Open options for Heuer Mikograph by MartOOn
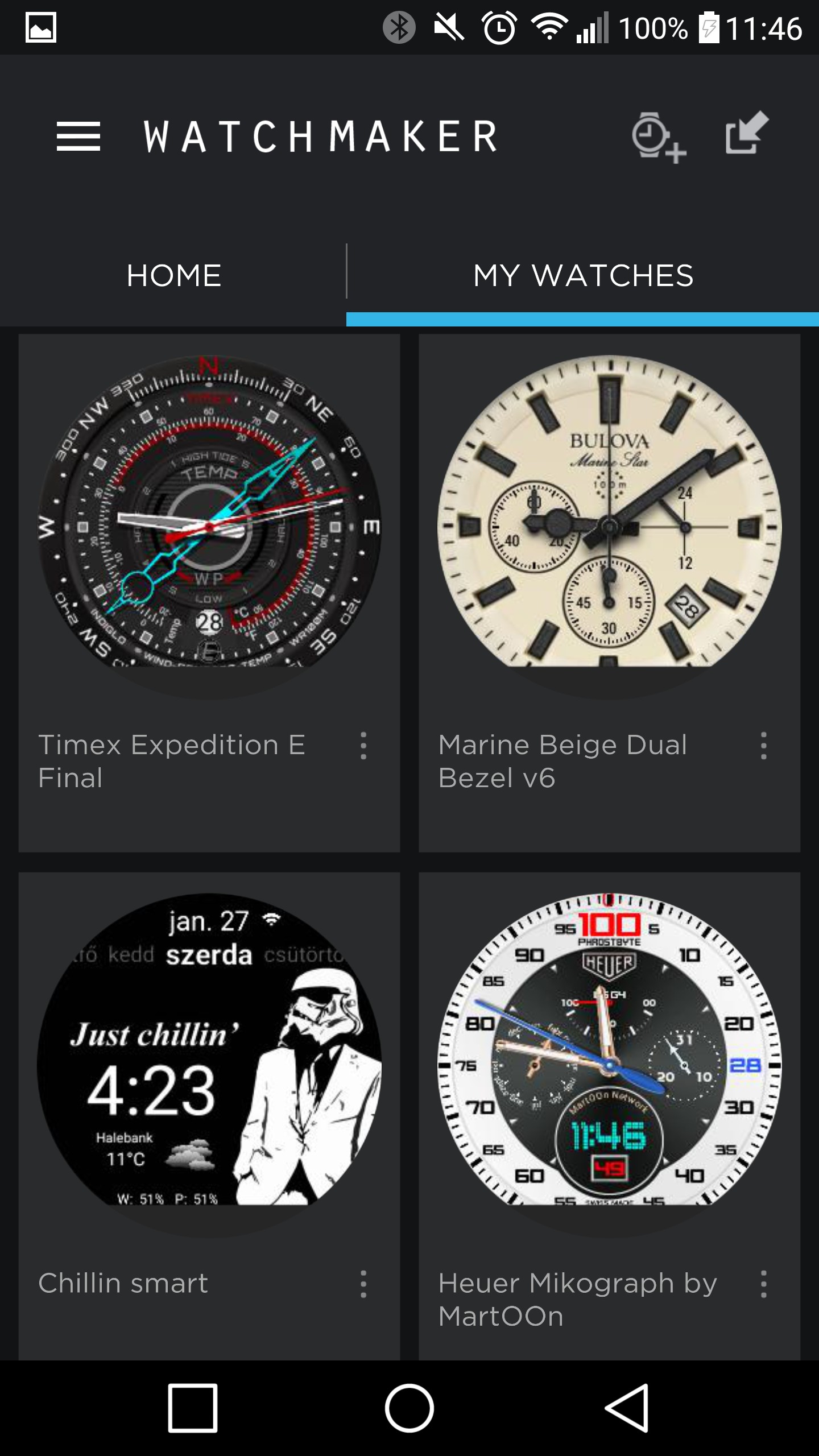819x1456 pixels. (764, 1284)
